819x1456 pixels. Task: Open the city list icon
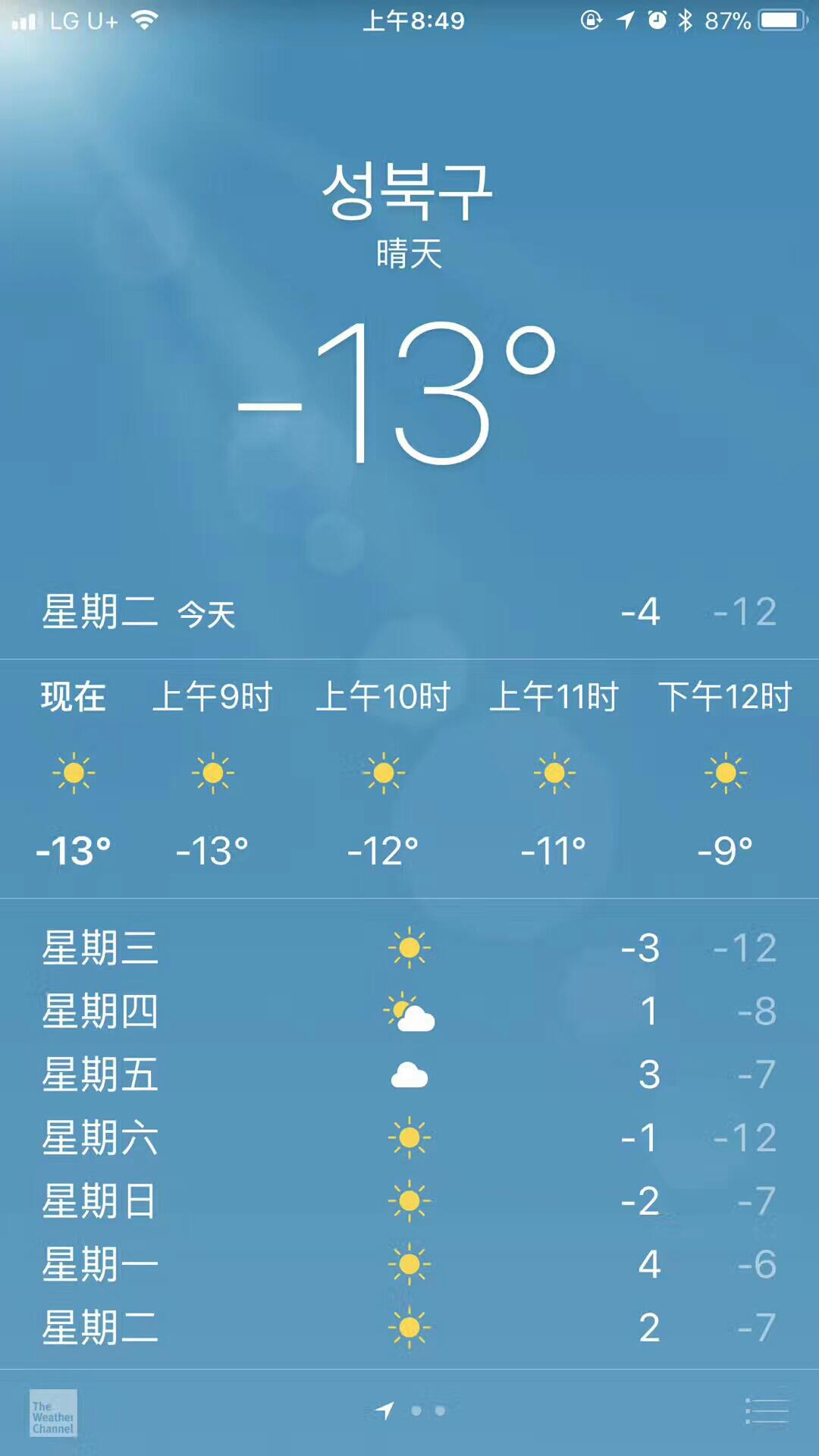pos(767,1411)
